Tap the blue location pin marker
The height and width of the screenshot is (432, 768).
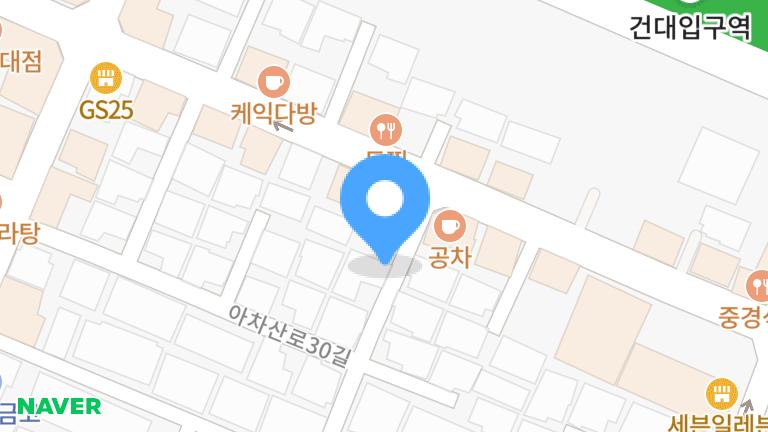[x=384, y=203]
